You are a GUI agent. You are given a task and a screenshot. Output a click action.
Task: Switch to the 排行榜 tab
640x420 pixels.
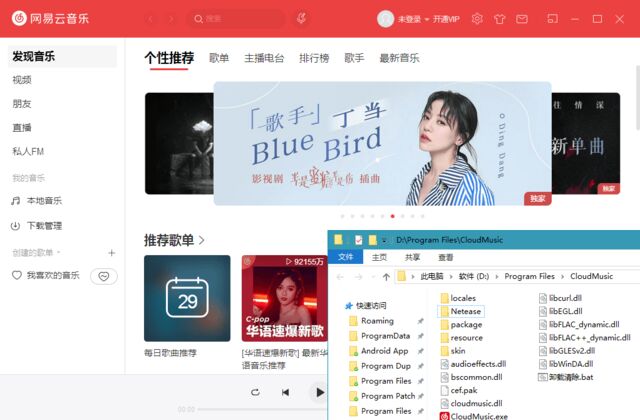coord(314,58)
